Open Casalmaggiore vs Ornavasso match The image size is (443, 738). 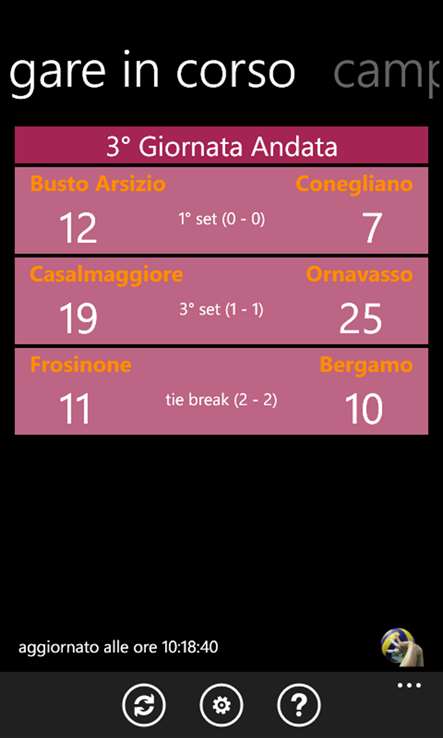click(x=221, y=301)
